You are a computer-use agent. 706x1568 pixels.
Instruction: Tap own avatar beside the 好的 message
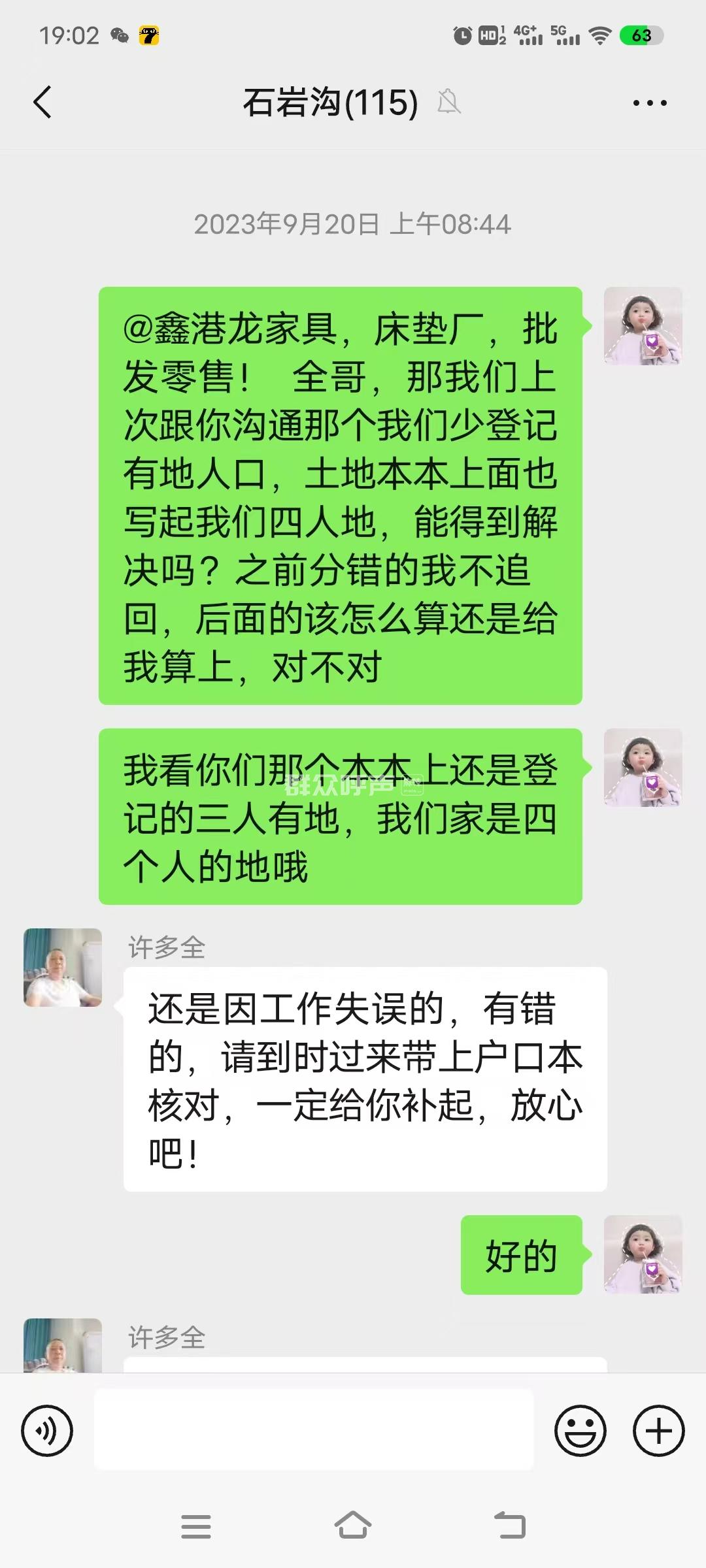click(643, 1254)
